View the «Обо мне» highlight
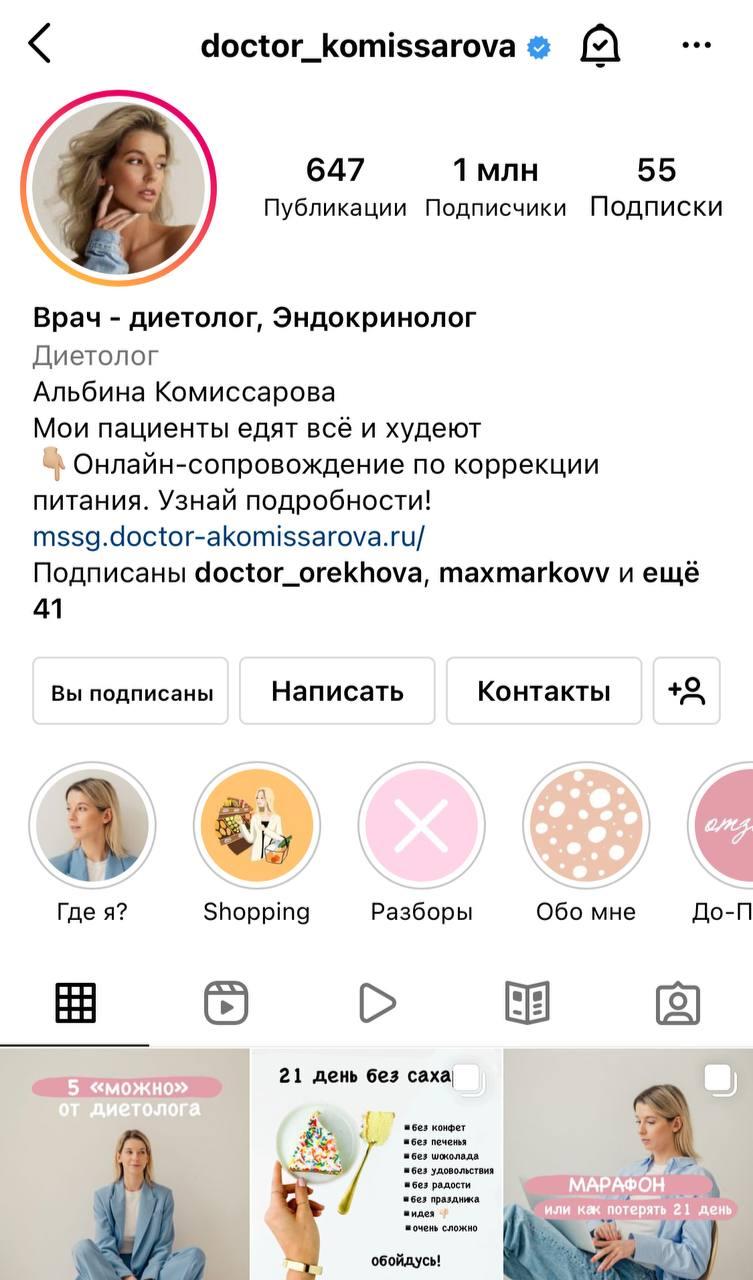This screenshot has height=1280, width=753. point(586,826)
